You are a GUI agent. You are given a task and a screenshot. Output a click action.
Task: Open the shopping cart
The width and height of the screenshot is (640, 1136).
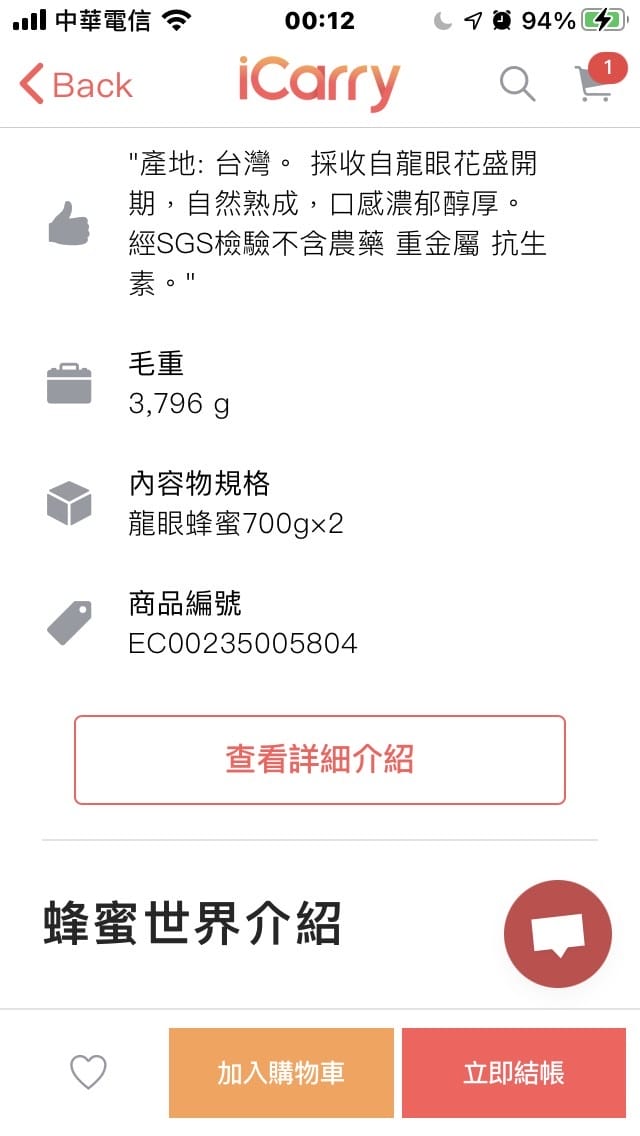(594, 84)
